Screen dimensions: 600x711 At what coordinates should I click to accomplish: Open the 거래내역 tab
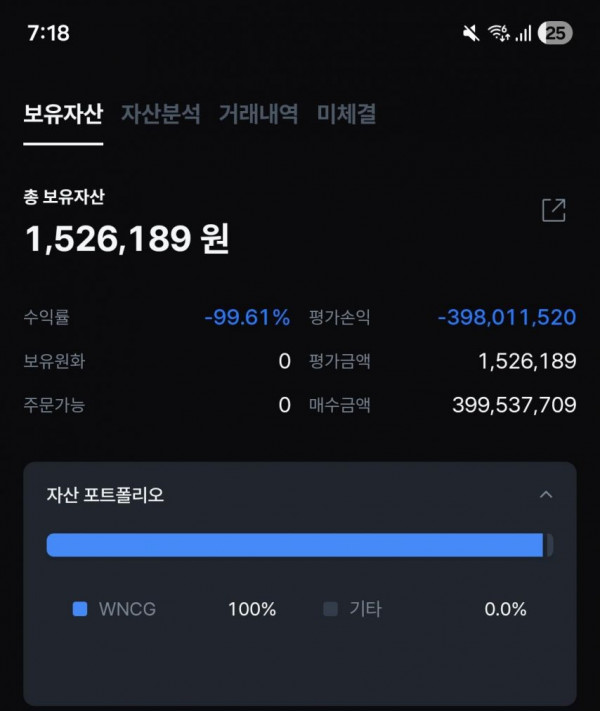pyautogui.click(x=258, y=114)
